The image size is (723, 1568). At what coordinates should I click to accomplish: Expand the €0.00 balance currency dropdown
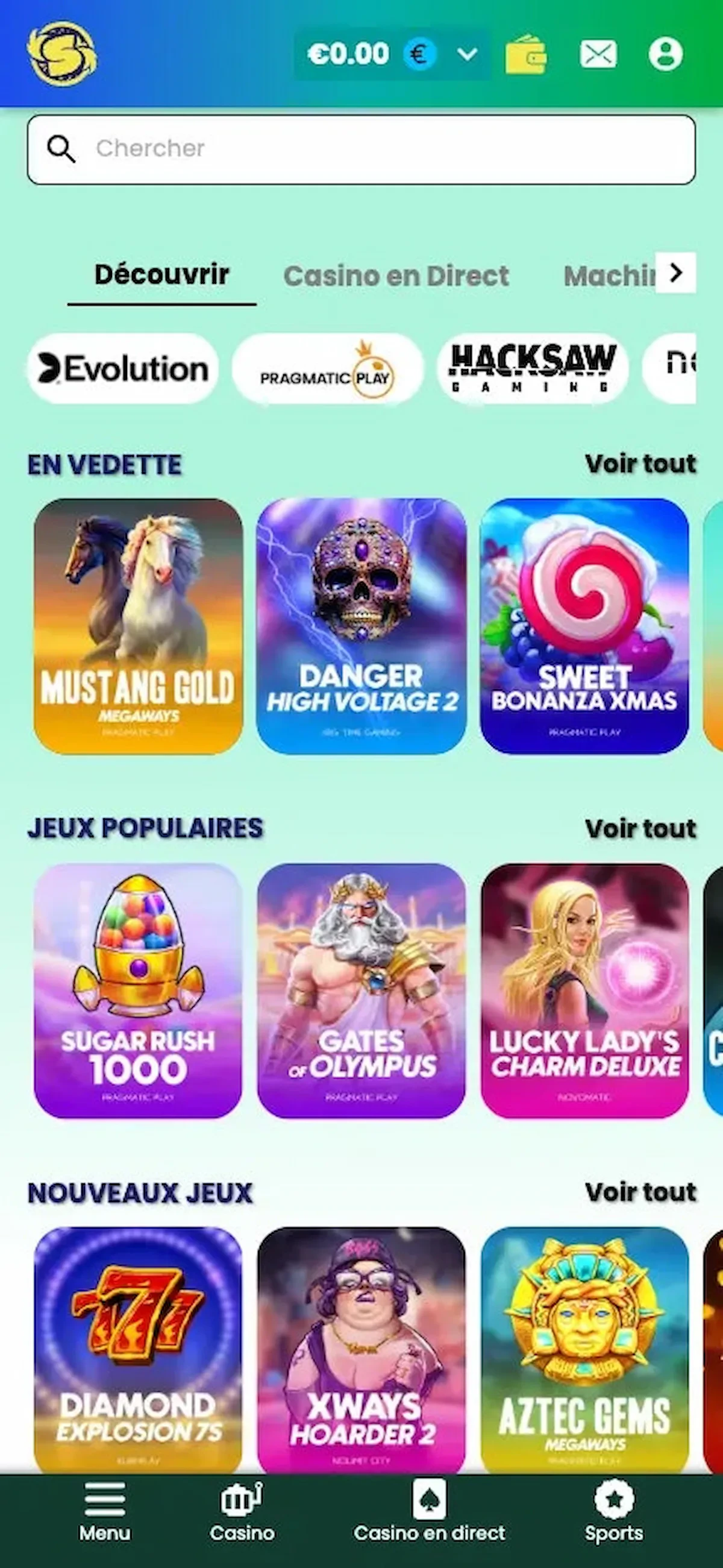(466, 55)
